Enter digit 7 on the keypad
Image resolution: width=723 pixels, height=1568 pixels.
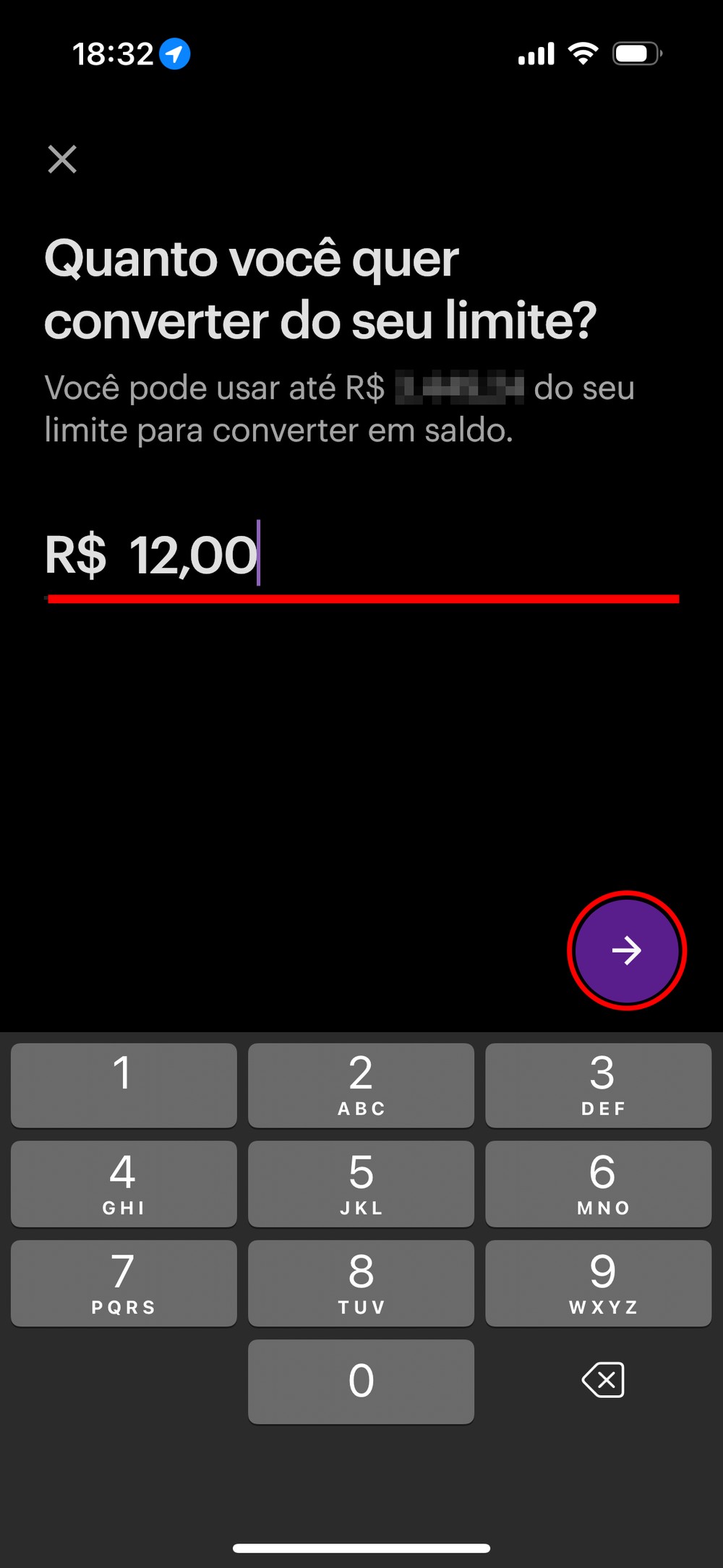(124, 1283)
